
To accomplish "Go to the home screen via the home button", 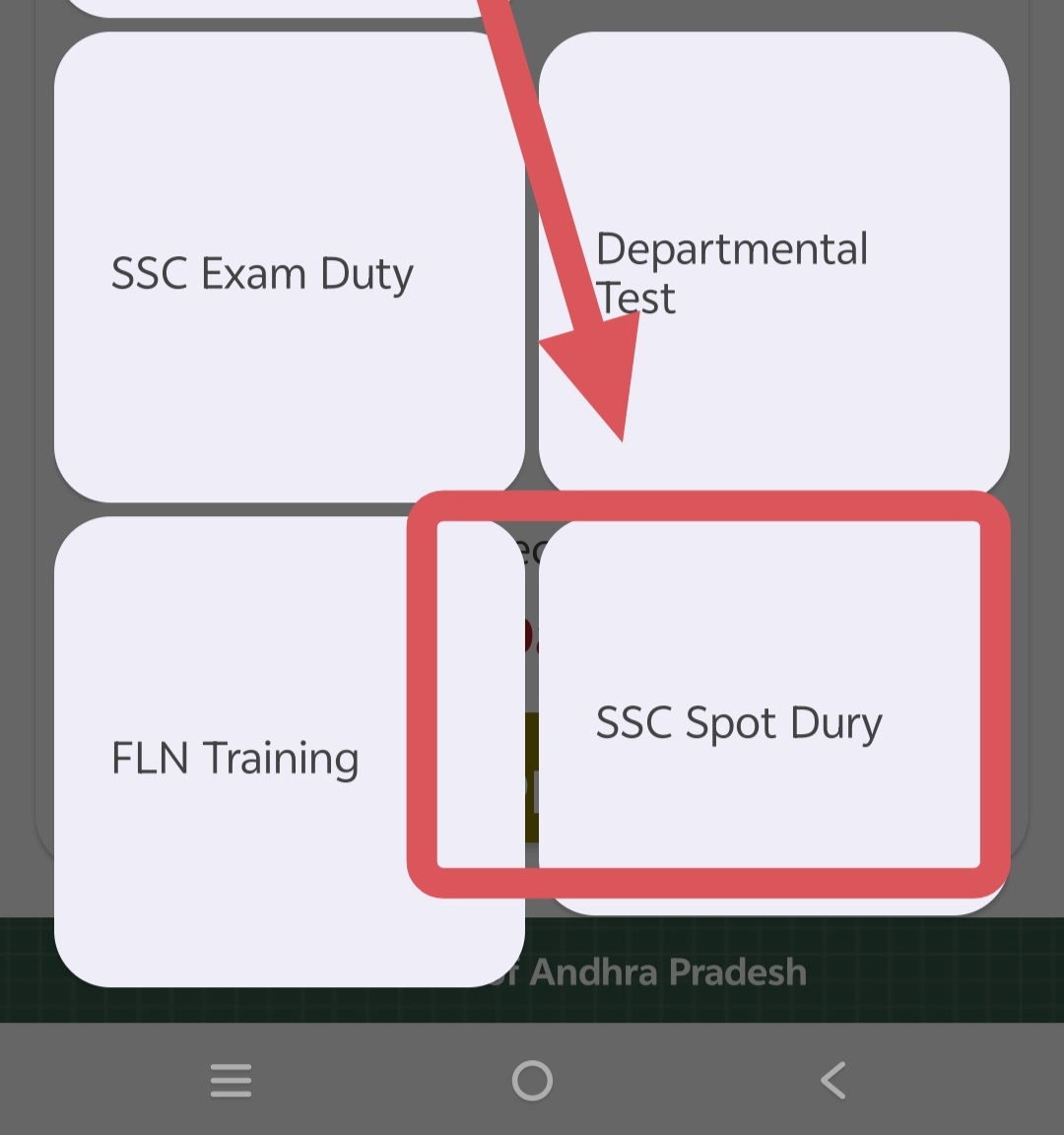I will click(532, 1080).
